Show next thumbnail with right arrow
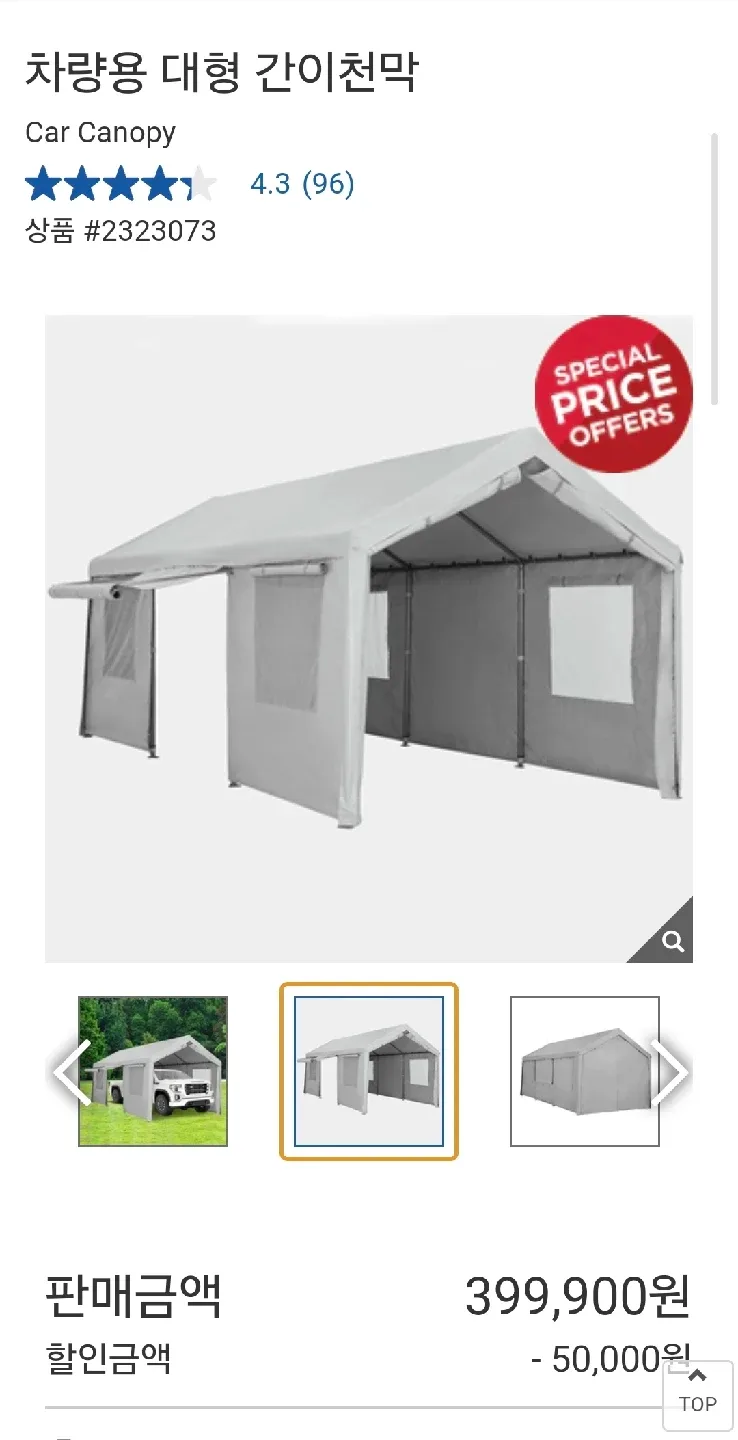 [669, 1072]
